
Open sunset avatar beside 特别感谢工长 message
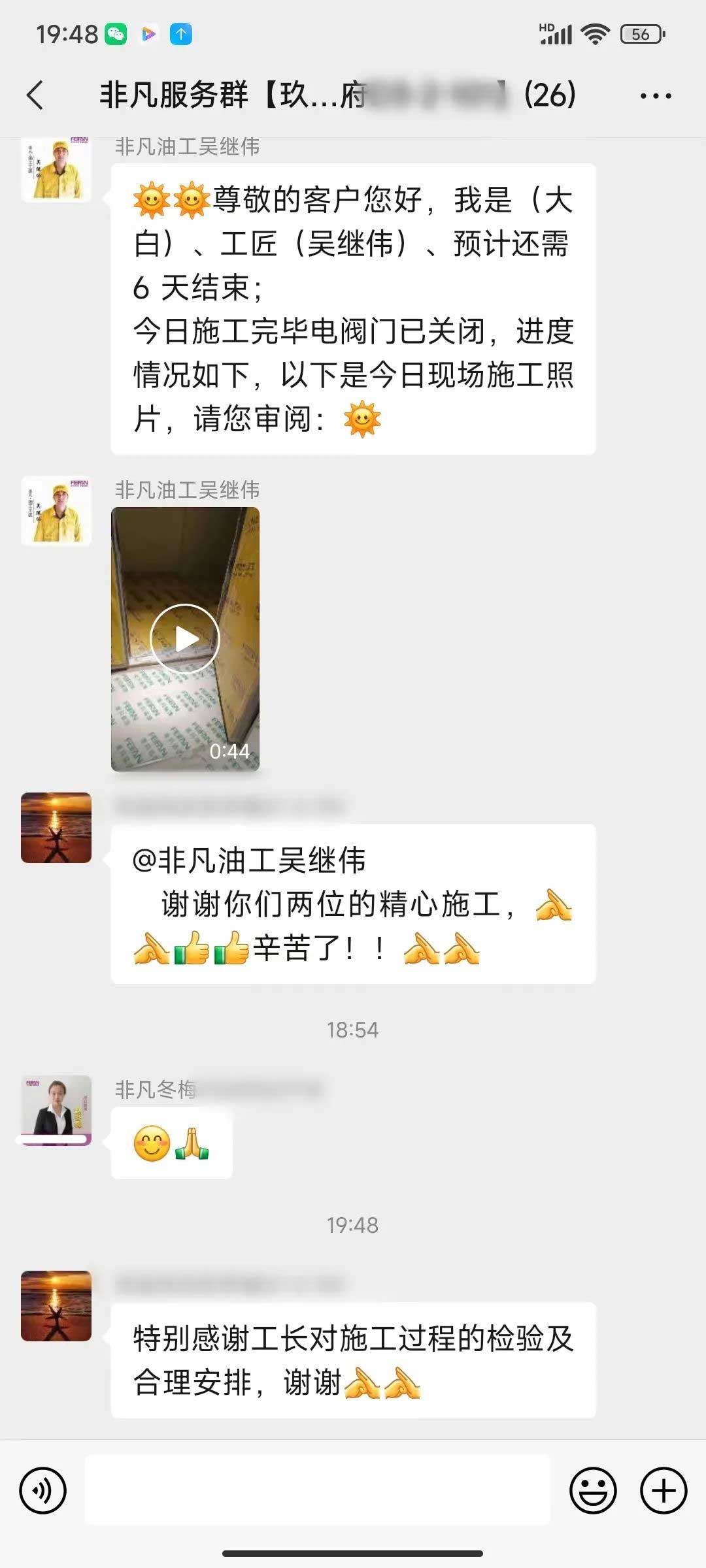coord(56,1305)
